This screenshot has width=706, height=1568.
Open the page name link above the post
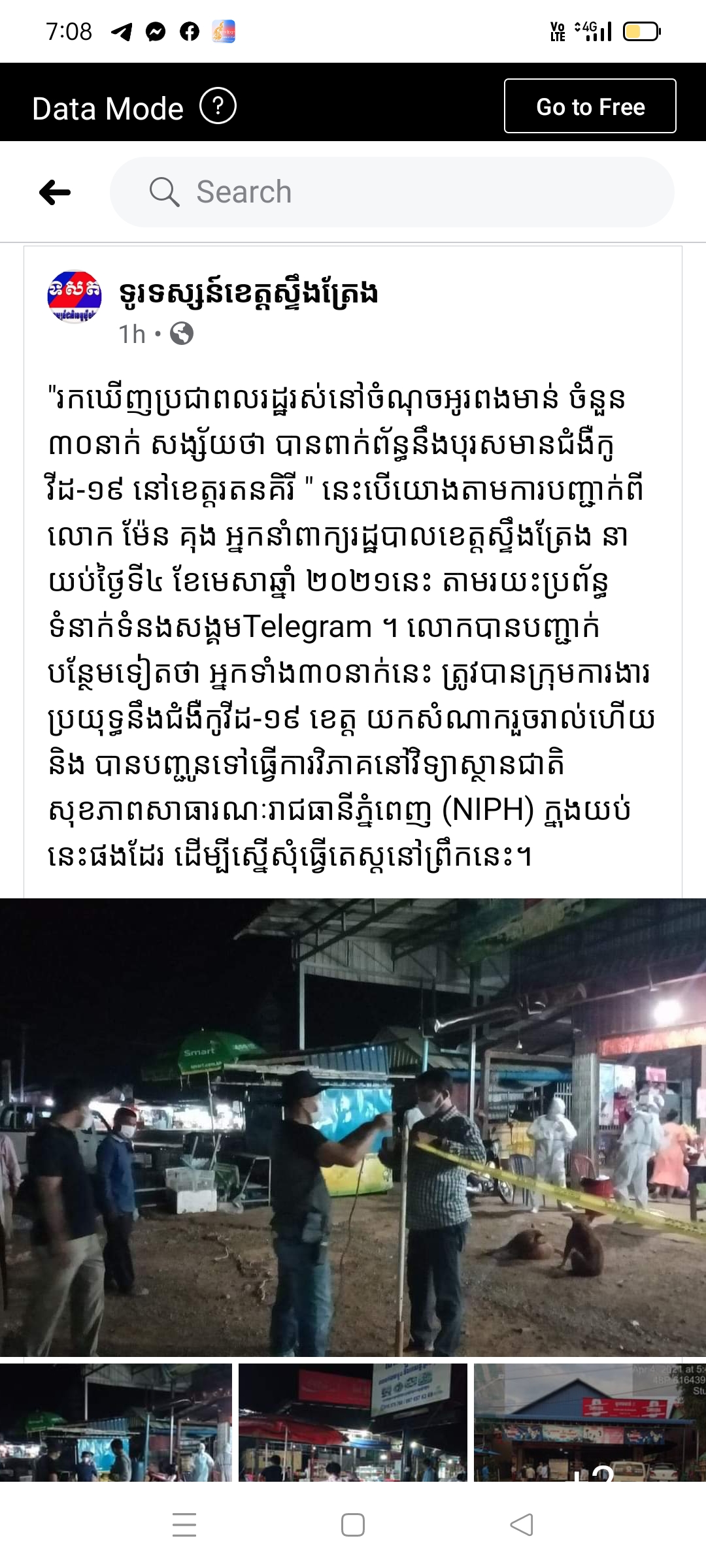(248, 293)
